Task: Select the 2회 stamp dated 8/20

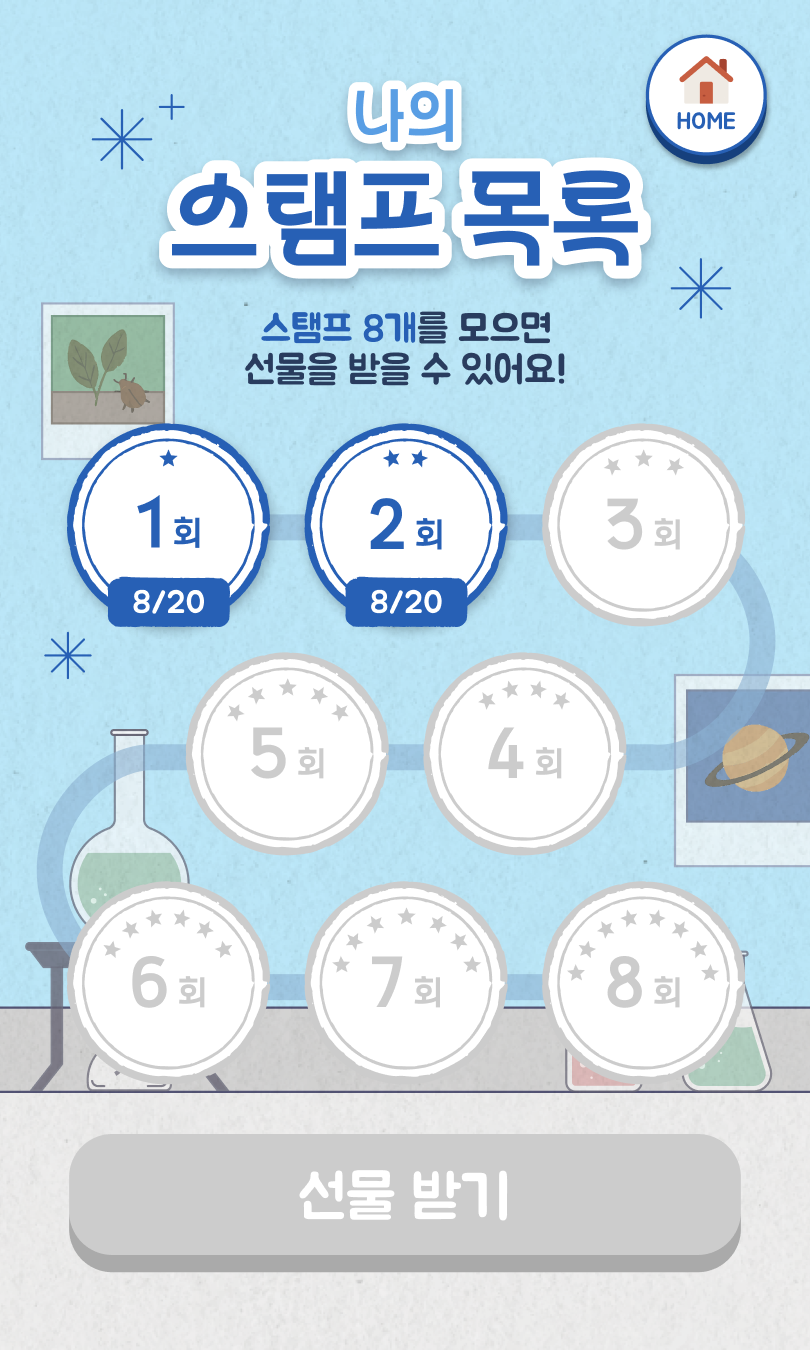Action: [406, 525]
